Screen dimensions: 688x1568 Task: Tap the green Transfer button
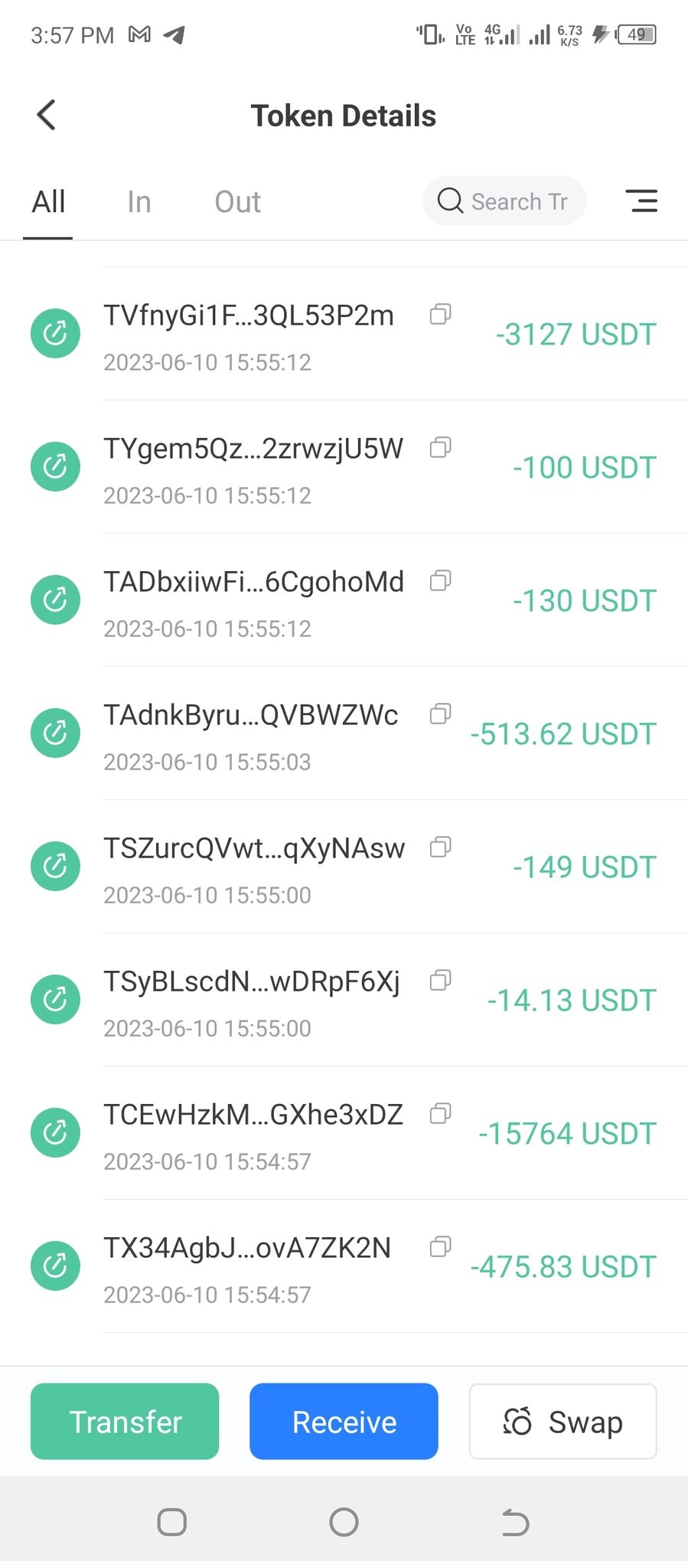(x=125, y=1422)
